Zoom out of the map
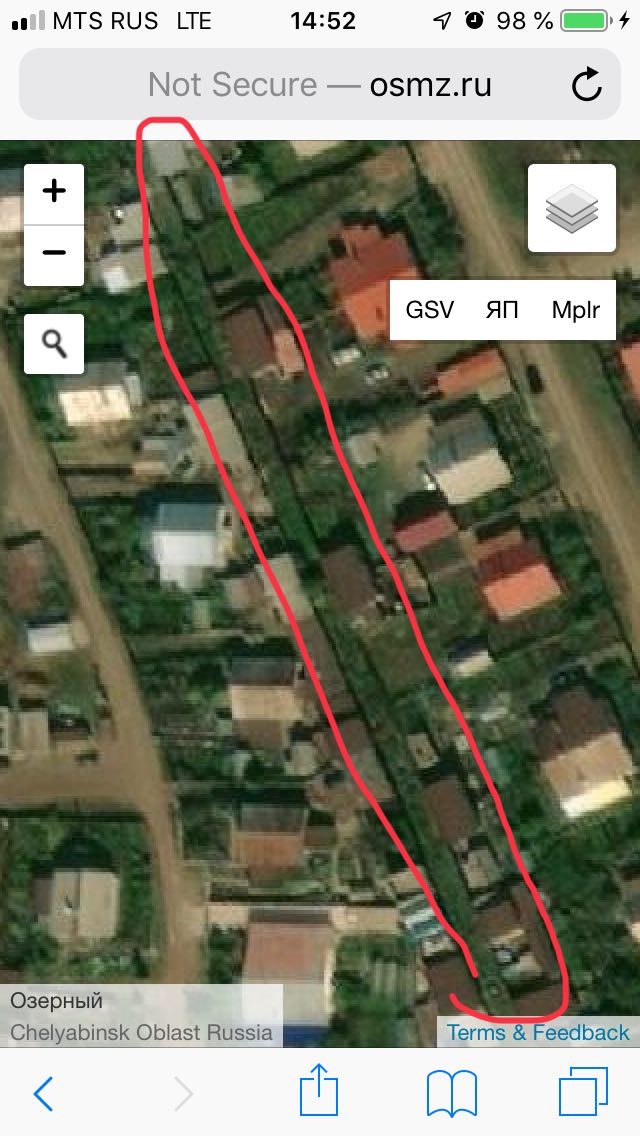Screen dimensions: 640x1136 tap(54, 255)
